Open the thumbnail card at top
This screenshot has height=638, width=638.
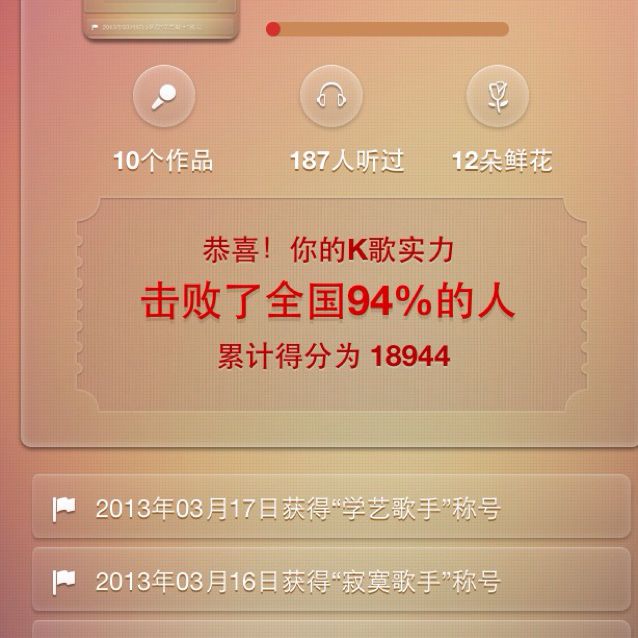click(161, 18)
